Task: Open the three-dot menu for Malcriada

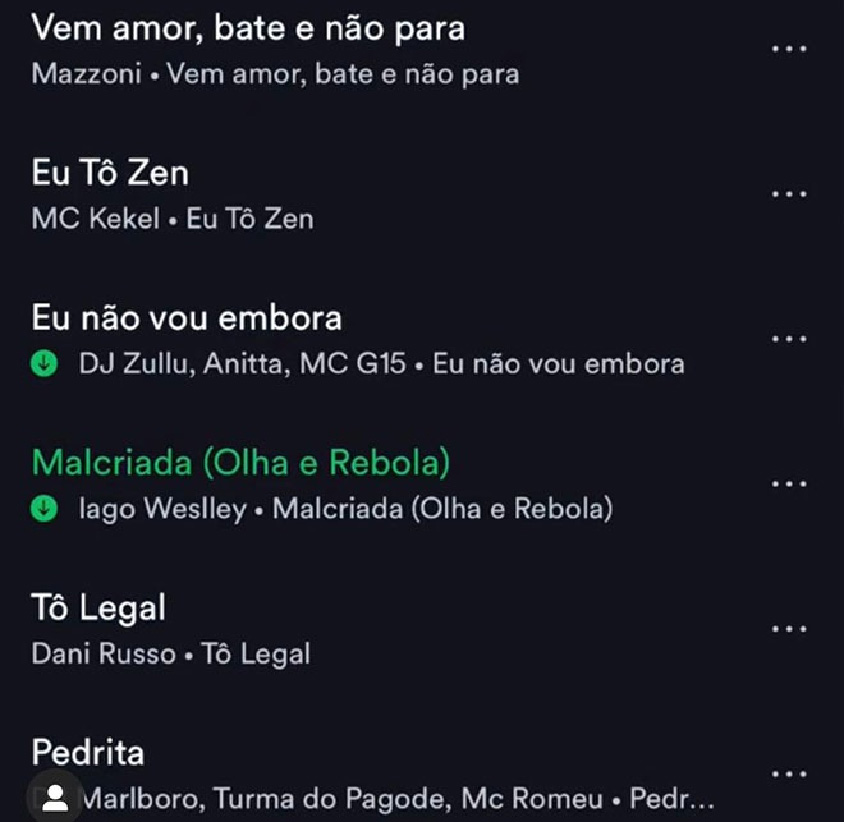Action: coord(789,484)
